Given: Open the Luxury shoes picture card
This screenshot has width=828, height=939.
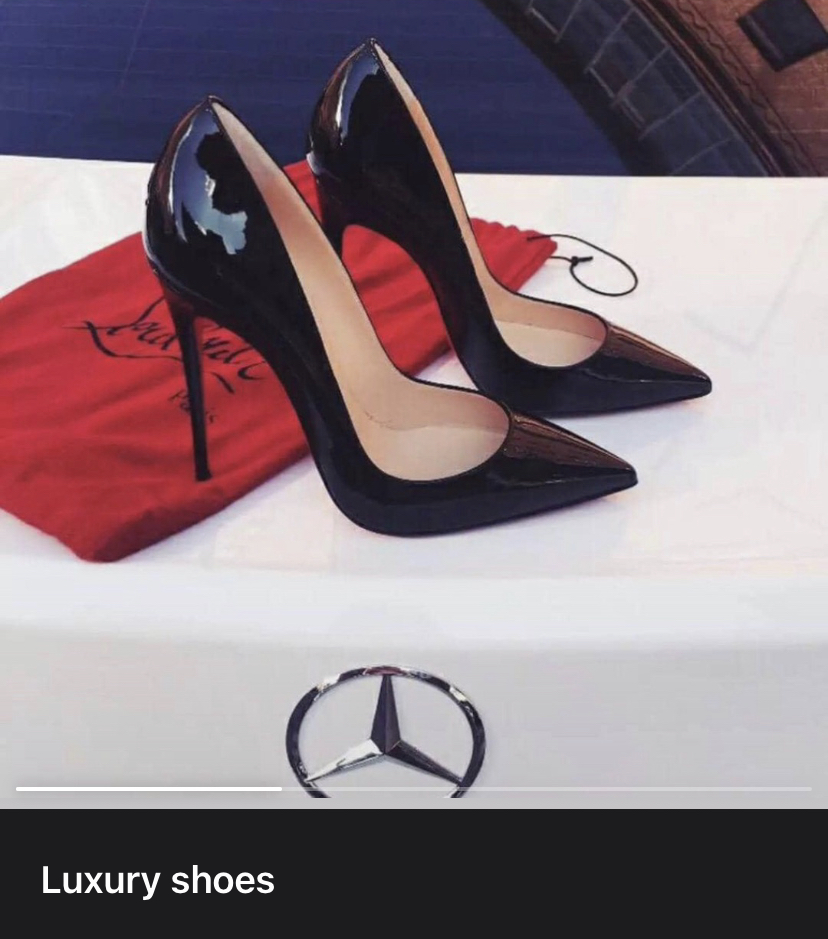Looking at the screenshot, I should pos(414,400).
